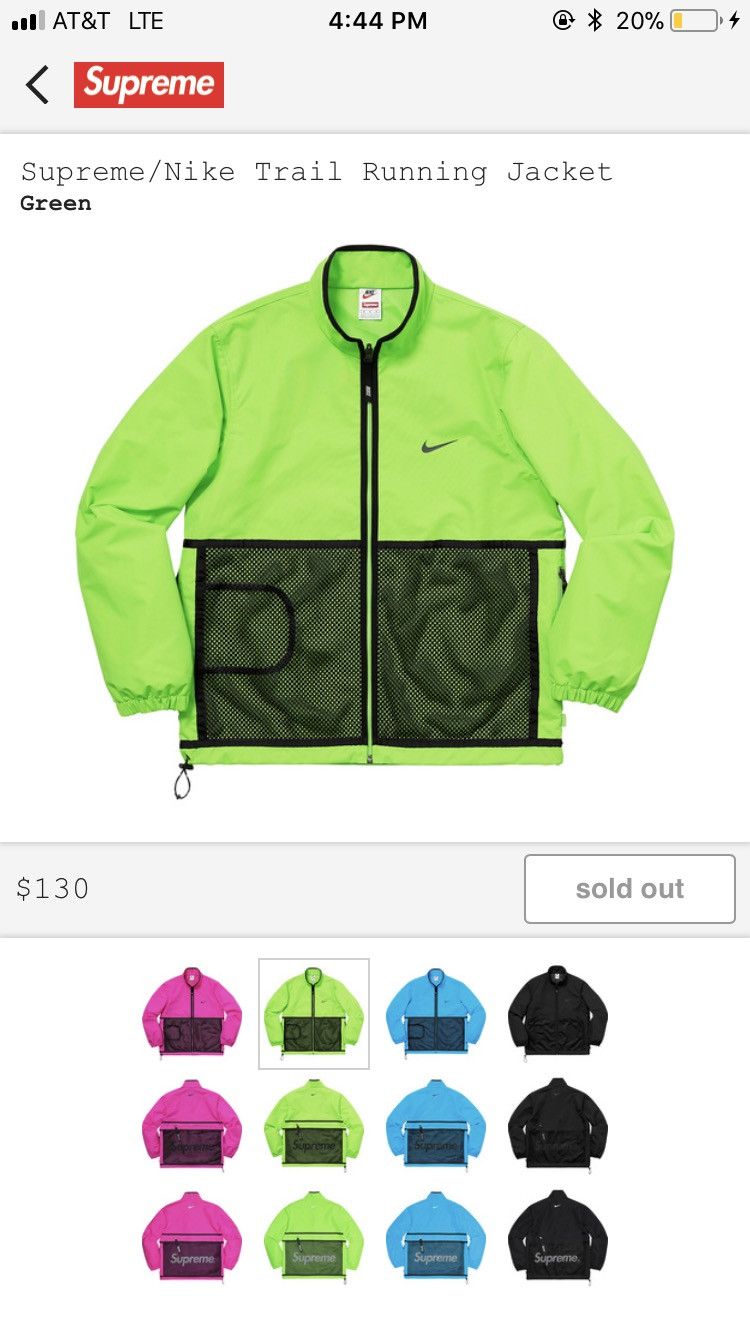Image resolution: width=750 pixels, height=1334 pixels.
Task: Open the large green jacket product image
Action: pyautogui.click(x=375, y=520)
